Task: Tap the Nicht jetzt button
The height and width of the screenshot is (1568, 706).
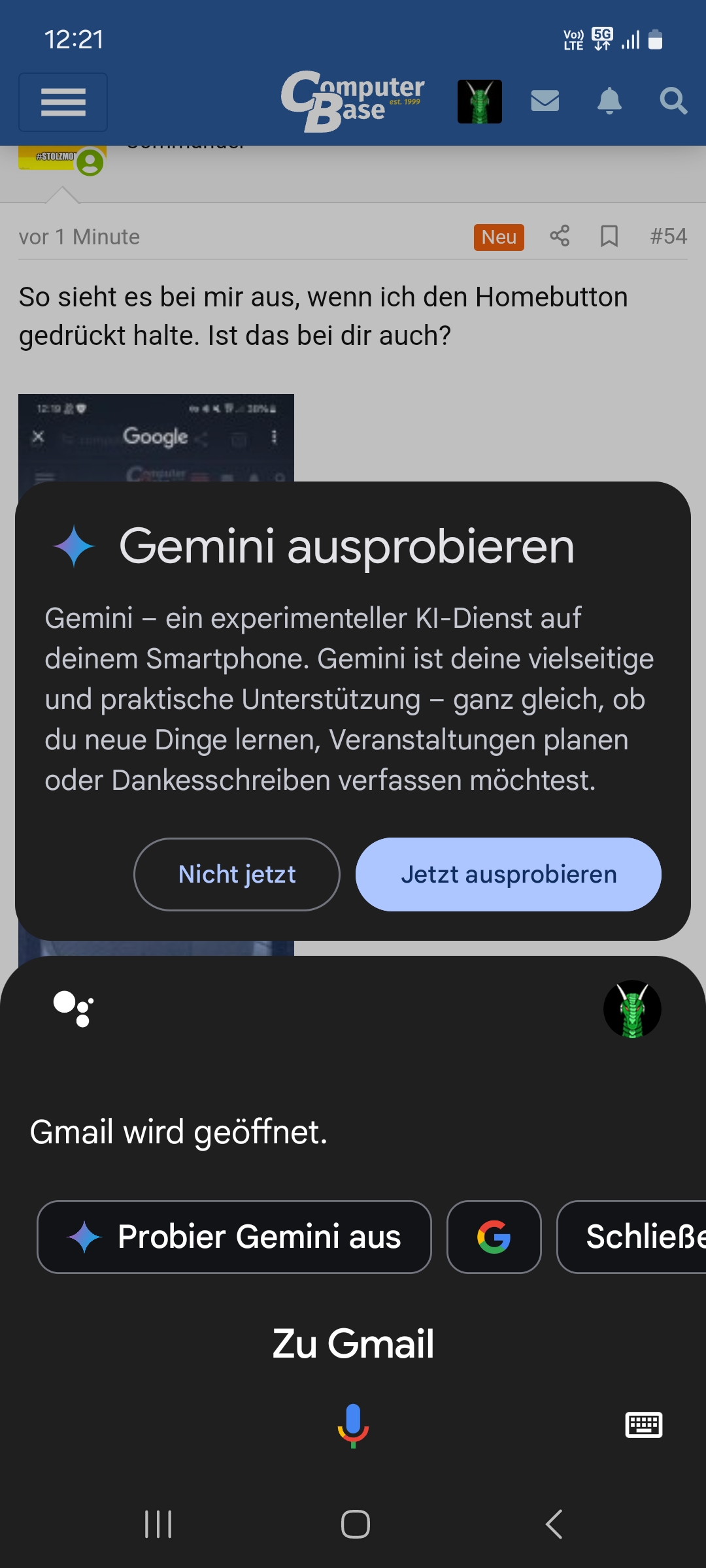Action: 237,874
